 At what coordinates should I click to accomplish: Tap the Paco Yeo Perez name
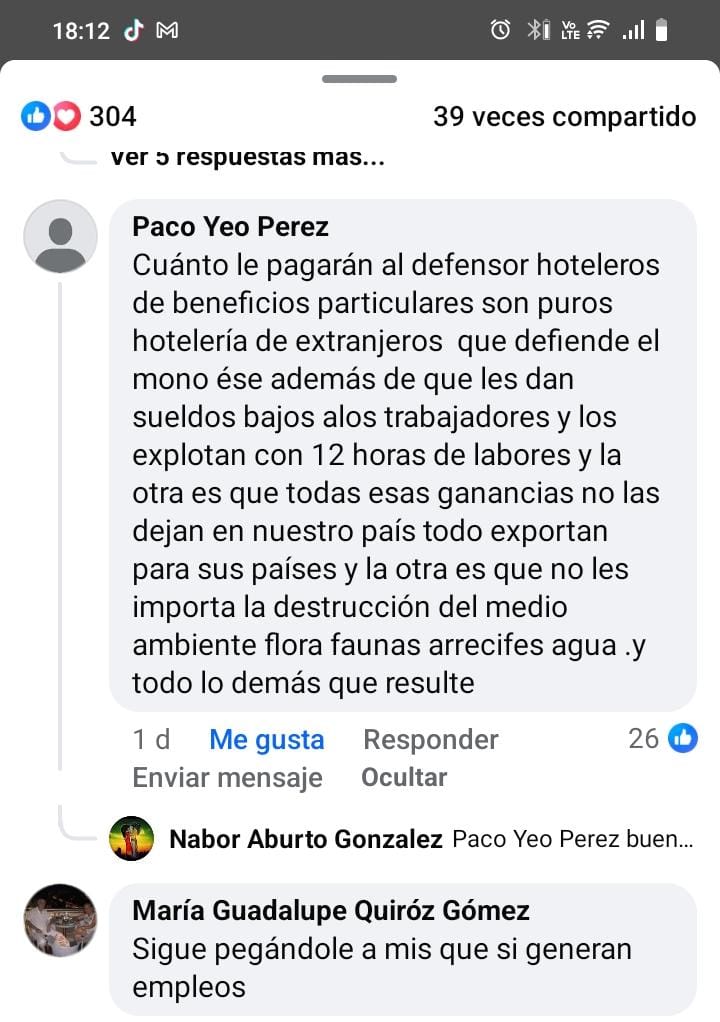pos(230,227)
